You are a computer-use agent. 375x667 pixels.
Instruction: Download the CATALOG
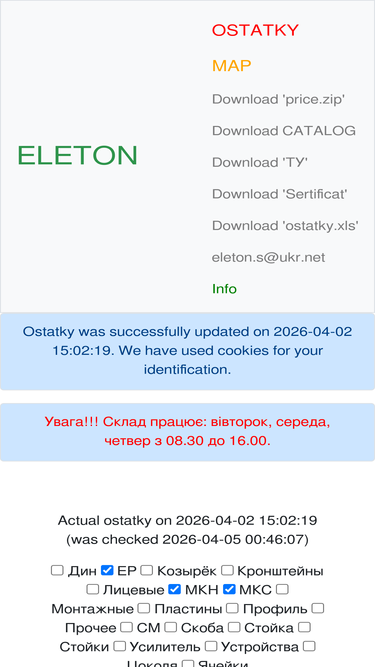click(284, 131)
